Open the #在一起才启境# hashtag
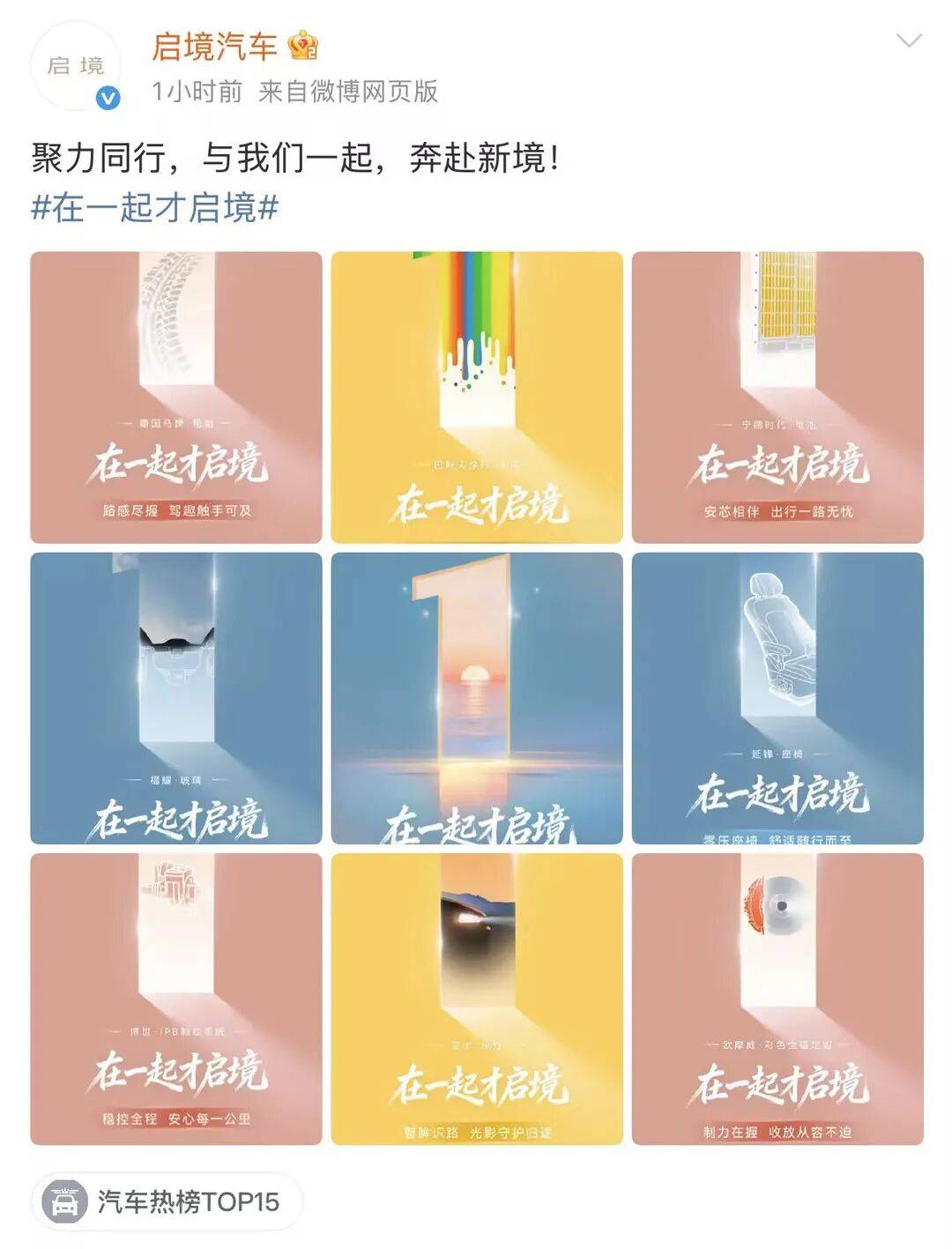952x1249 pixels. pos(155,208)
